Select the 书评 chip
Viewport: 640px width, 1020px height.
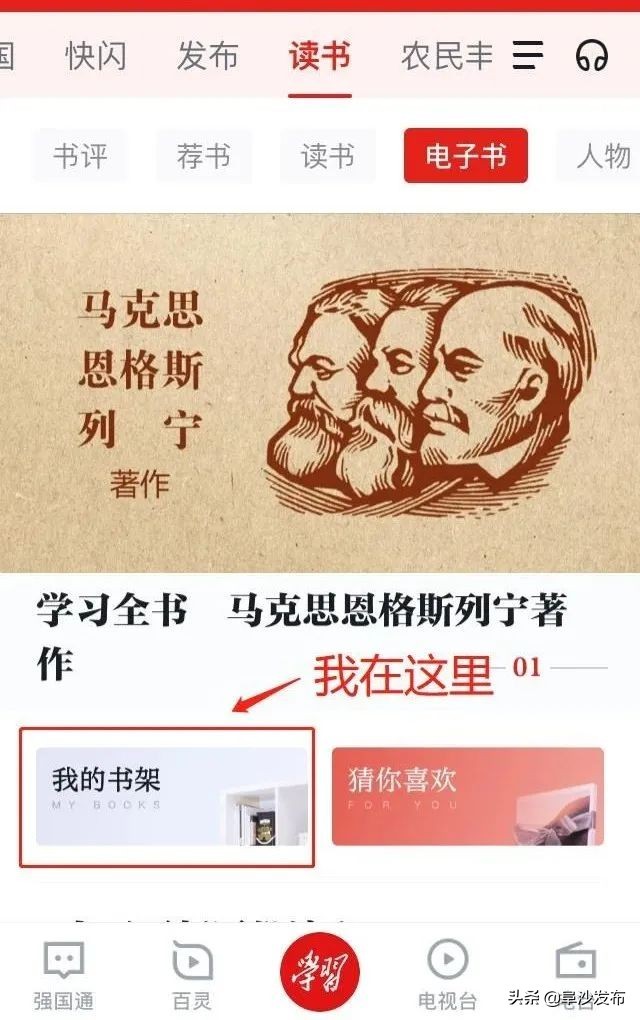pos(80,157)
